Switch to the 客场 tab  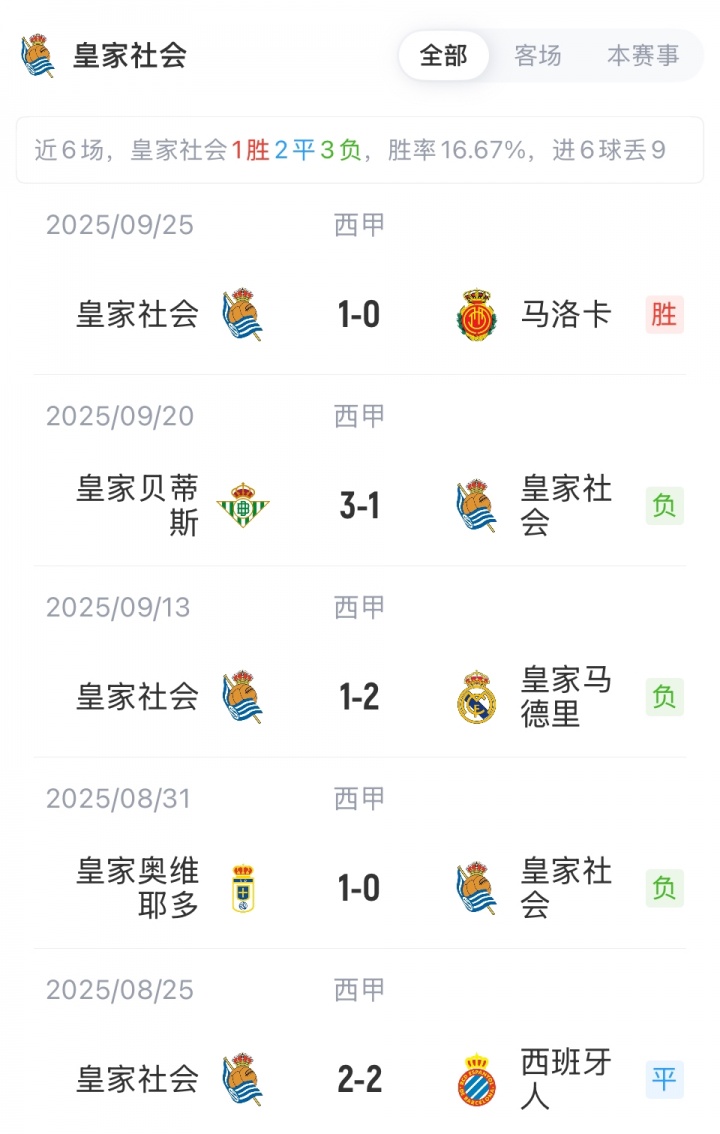[x=538, y=56]
